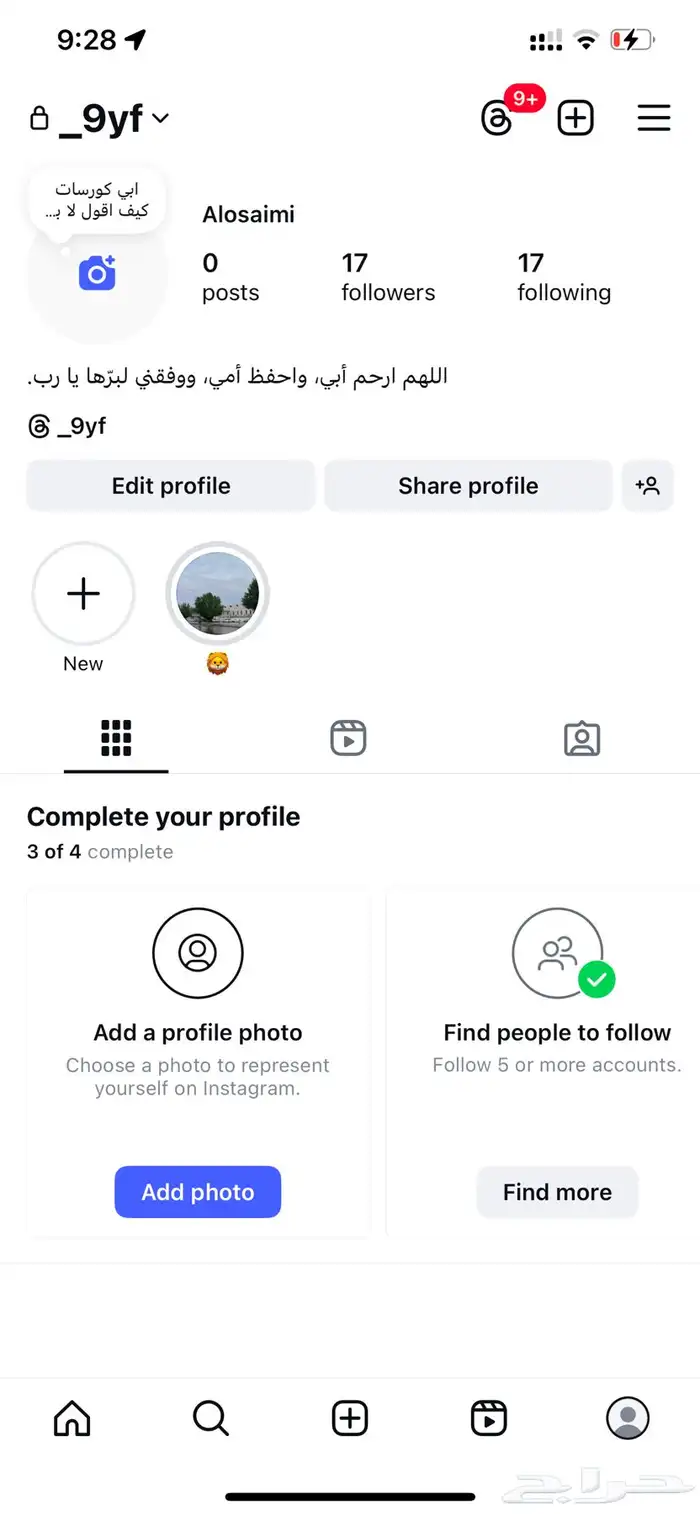Open discover people icon button
This screenshot has width=700, height=1514.
(647, 486)
